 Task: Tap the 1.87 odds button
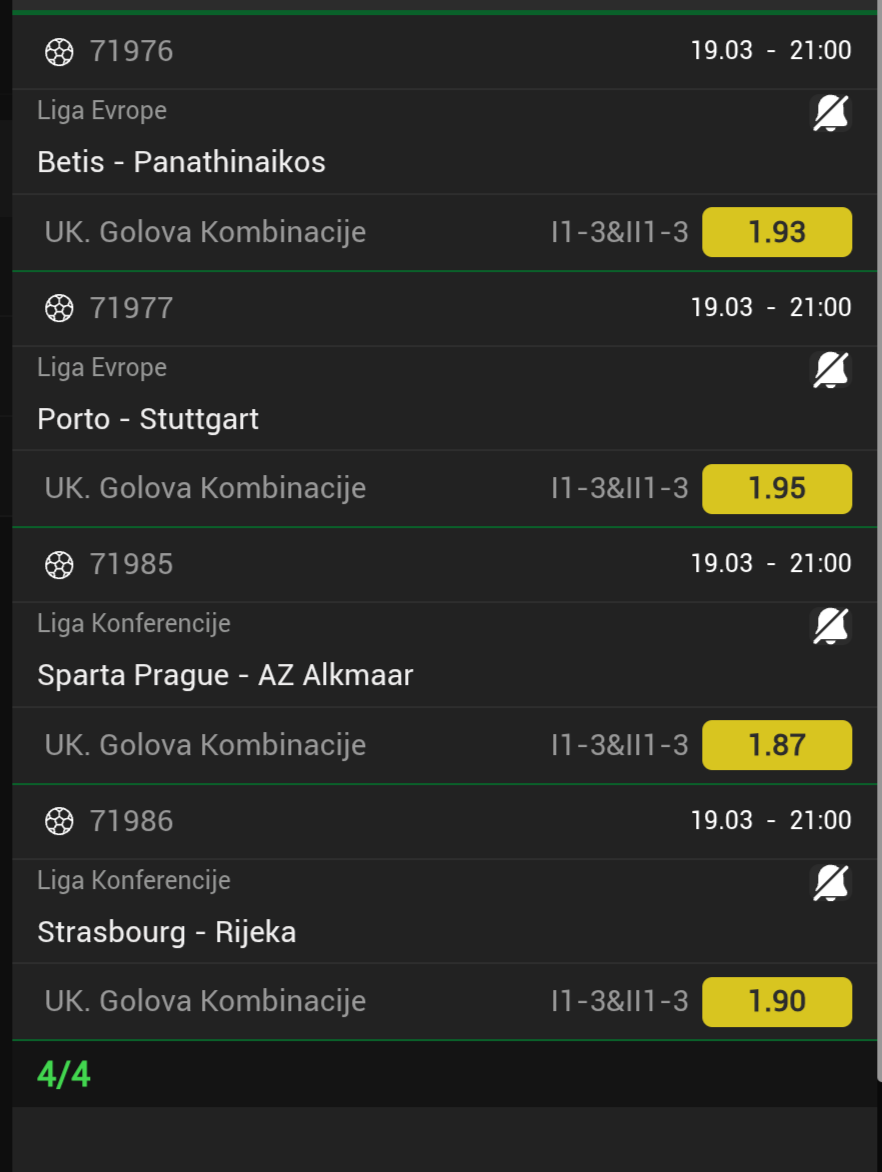(x=776, y=745)
